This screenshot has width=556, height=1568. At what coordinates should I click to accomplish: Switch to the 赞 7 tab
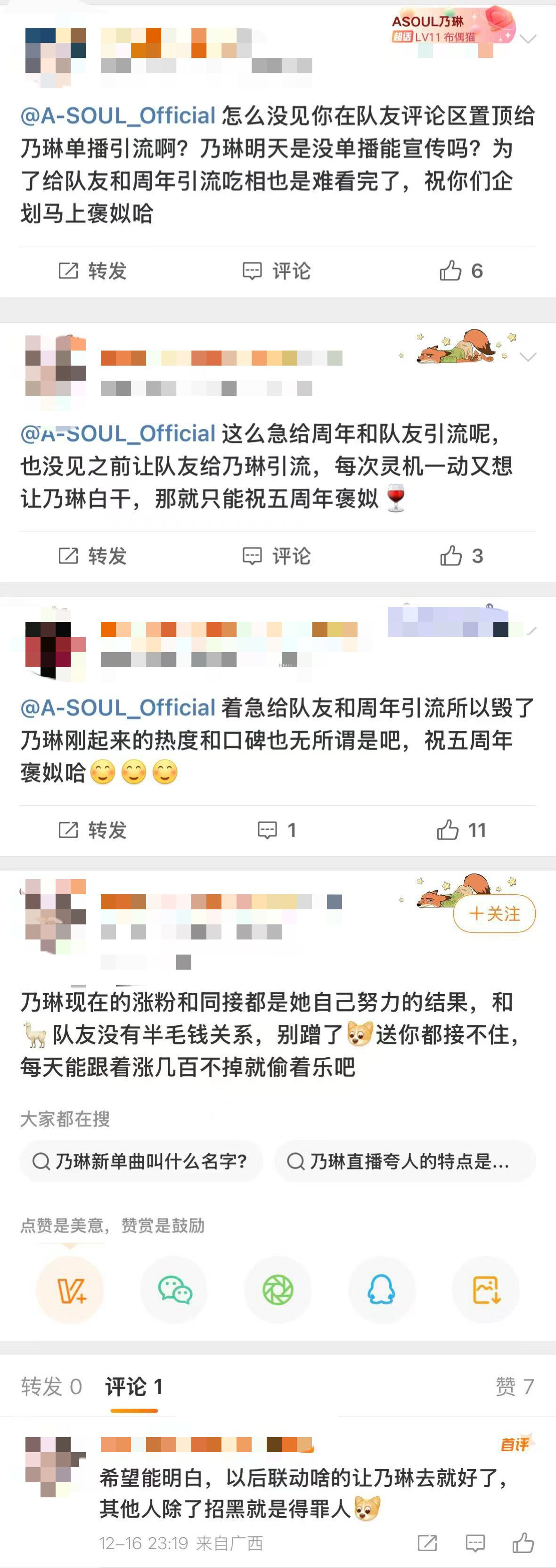(515, 1387)
